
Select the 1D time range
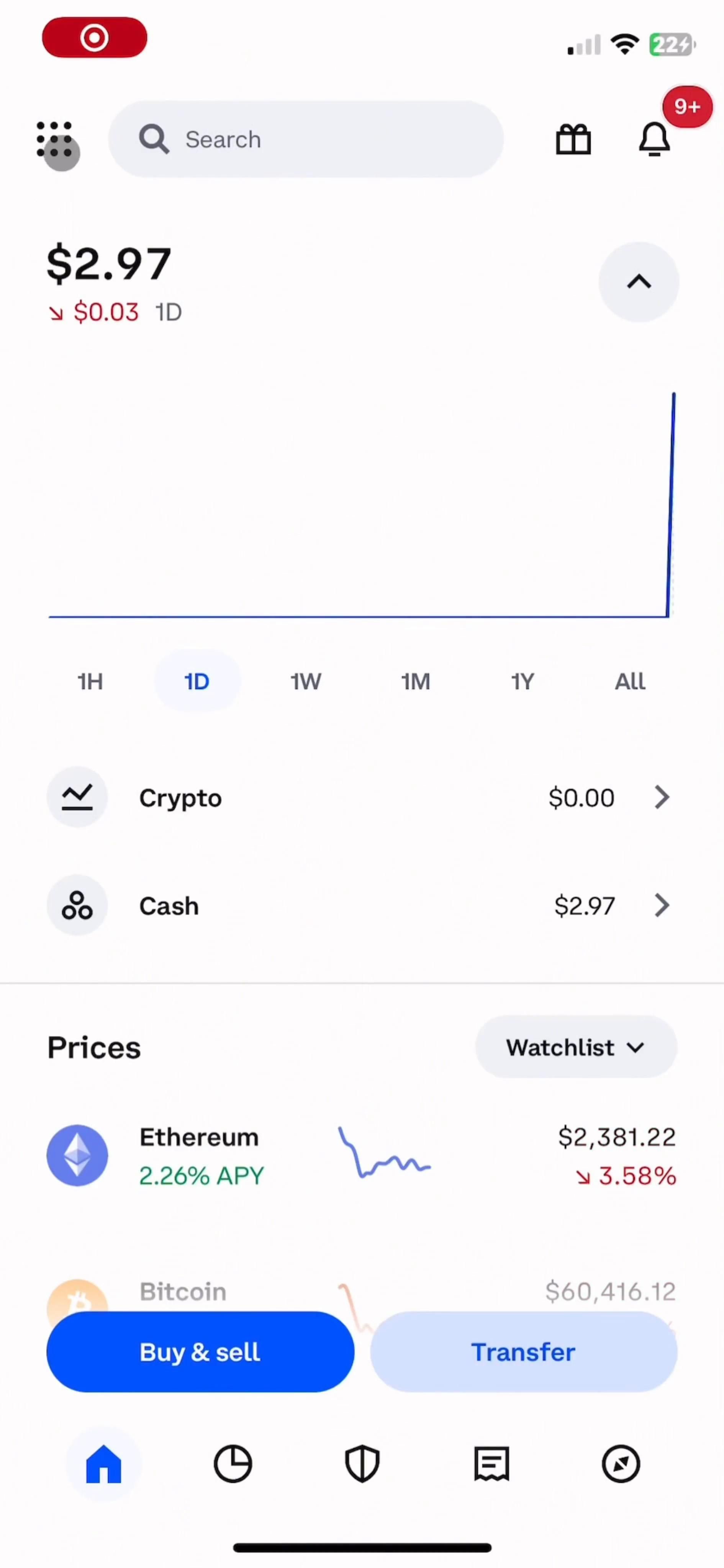(x=197, y=681)
